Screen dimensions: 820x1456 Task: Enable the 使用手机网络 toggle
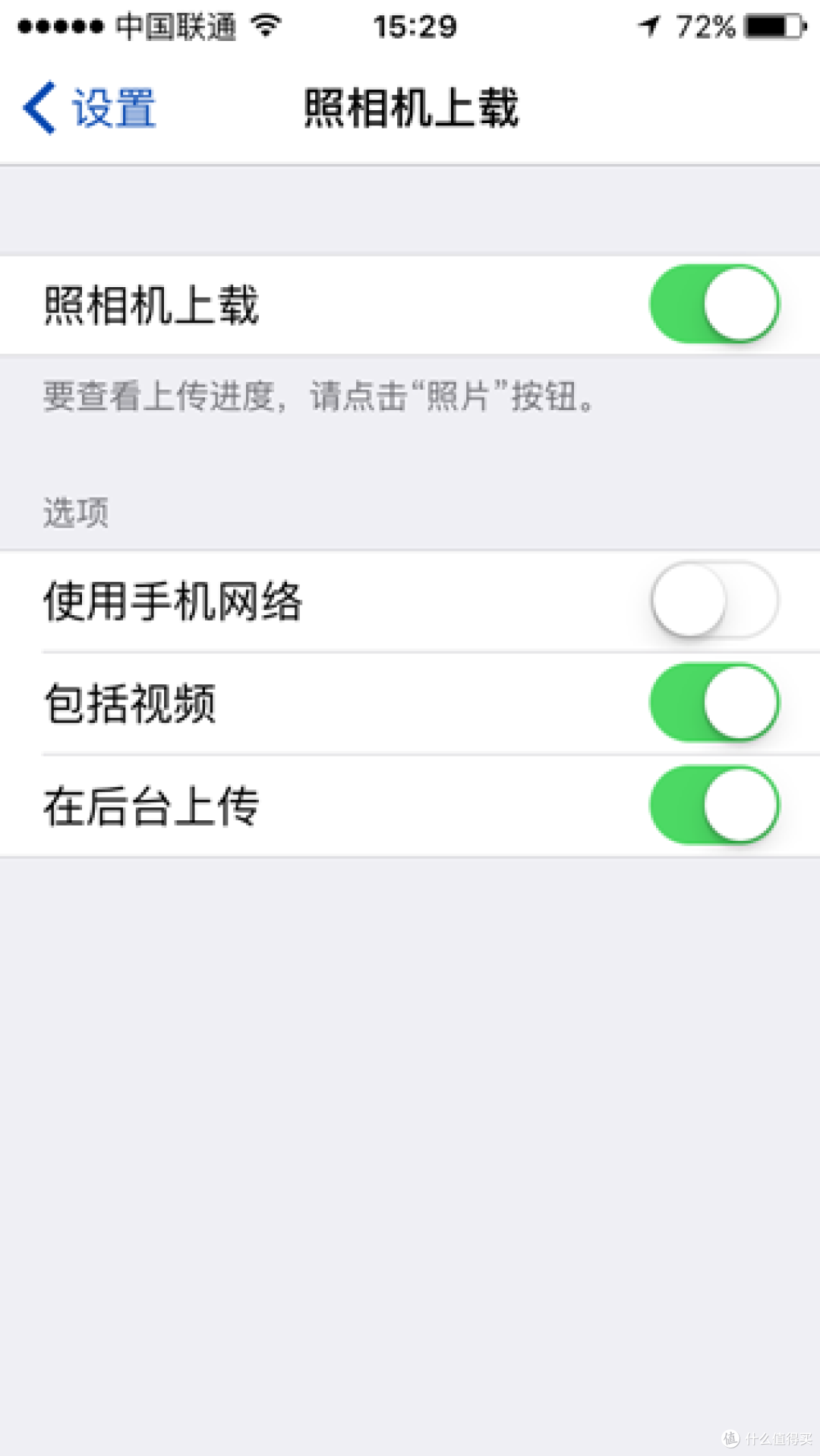pyautogui.click(x=714, y=600)
